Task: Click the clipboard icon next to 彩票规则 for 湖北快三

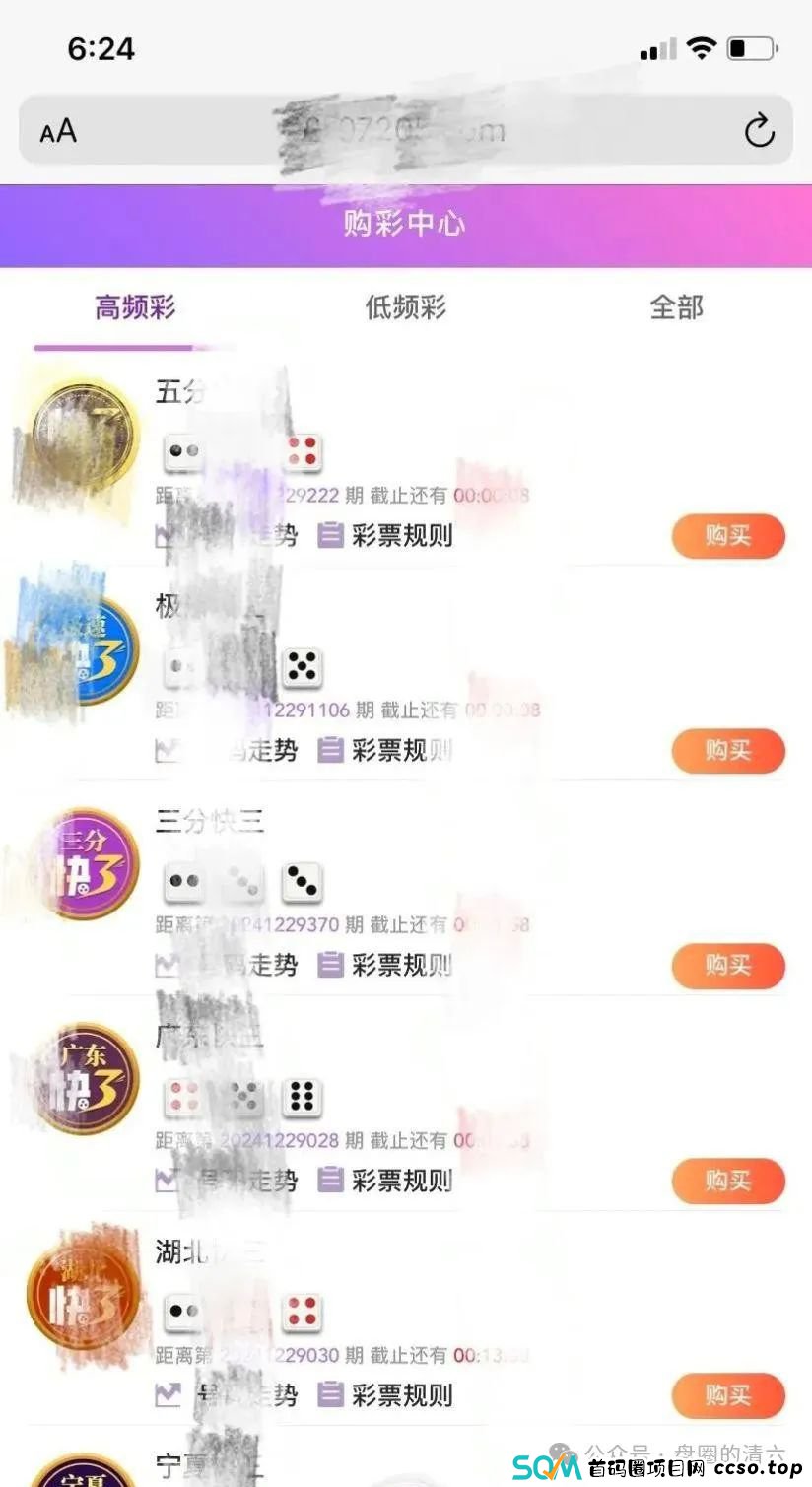Action: [332, 1396]
